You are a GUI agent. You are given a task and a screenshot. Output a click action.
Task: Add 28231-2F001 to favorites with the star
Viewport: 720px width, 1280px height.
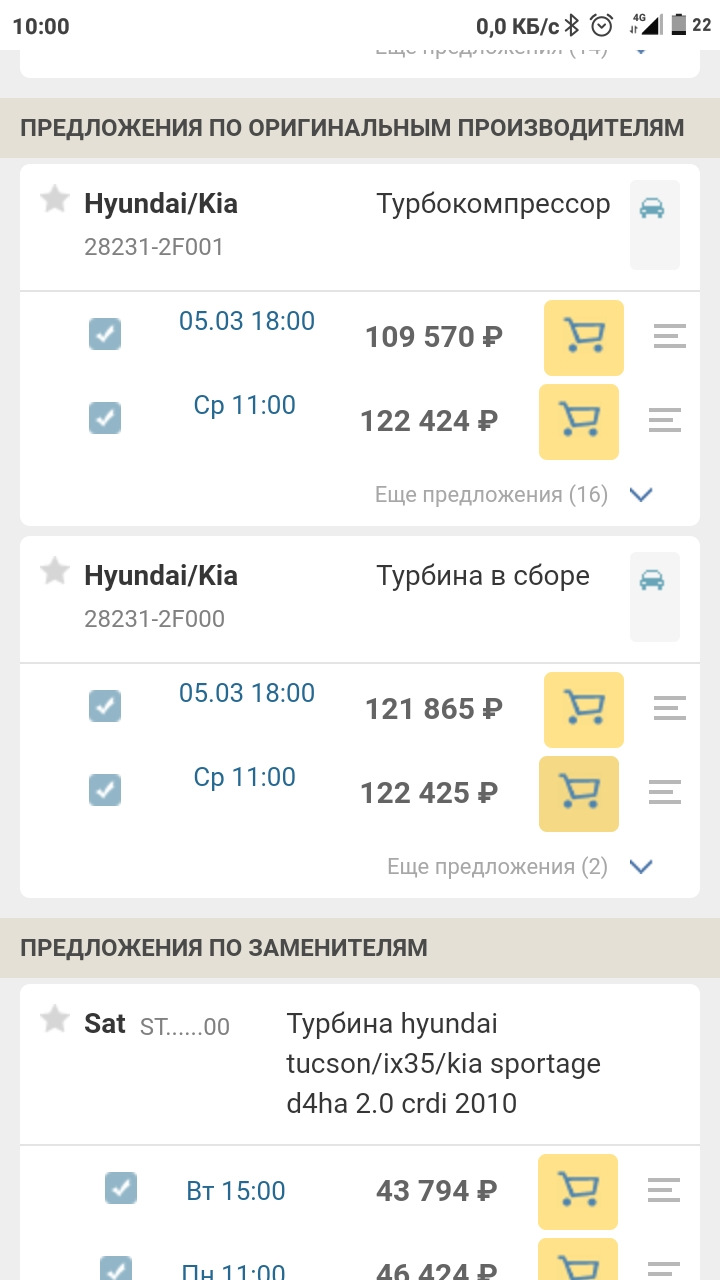click(x=54, y=200)
